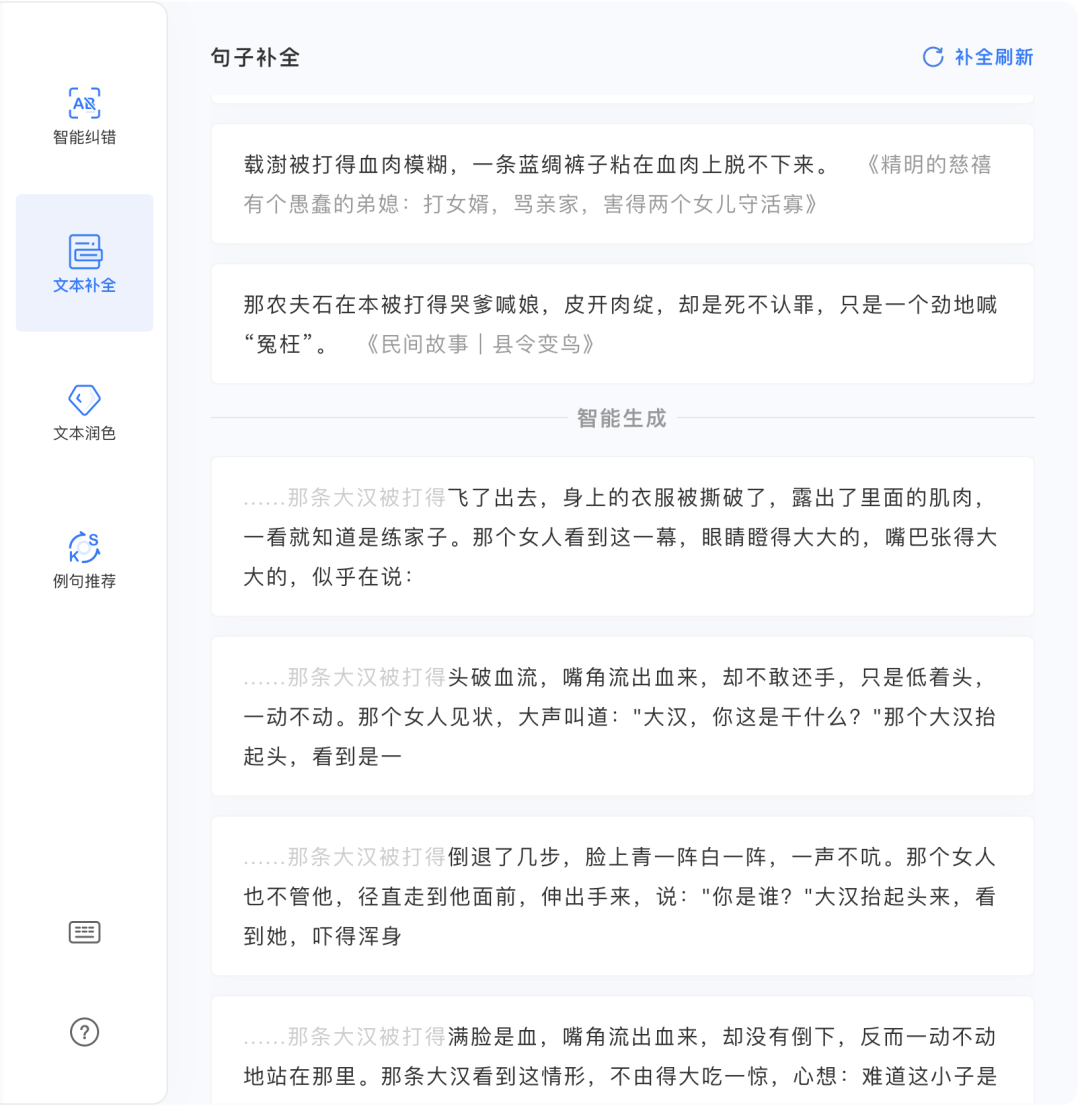The image size is (1080, 1106).
Task: Select the 农夫石在本 example sentence card
Action: pyautogui.click(x=622, y=322)
